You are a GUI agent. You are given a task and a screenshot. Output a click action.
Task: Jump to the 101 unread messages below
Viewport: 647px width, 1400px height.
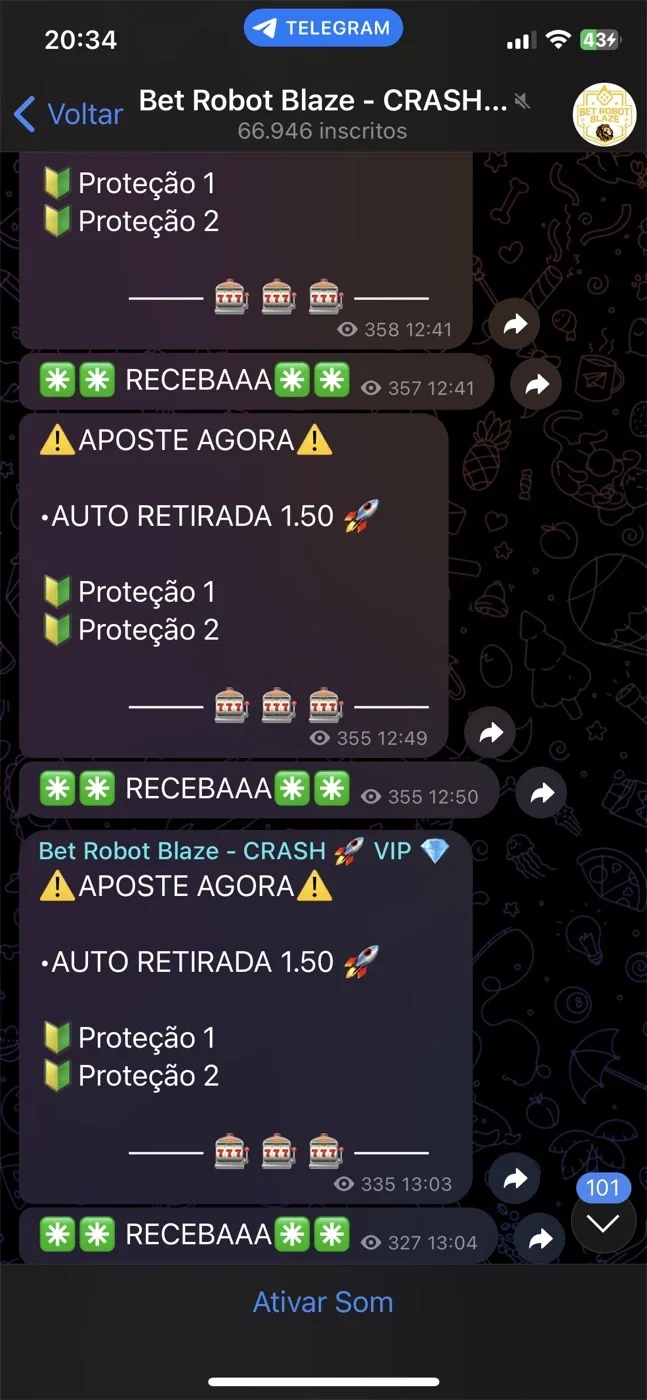point(603,1221)
